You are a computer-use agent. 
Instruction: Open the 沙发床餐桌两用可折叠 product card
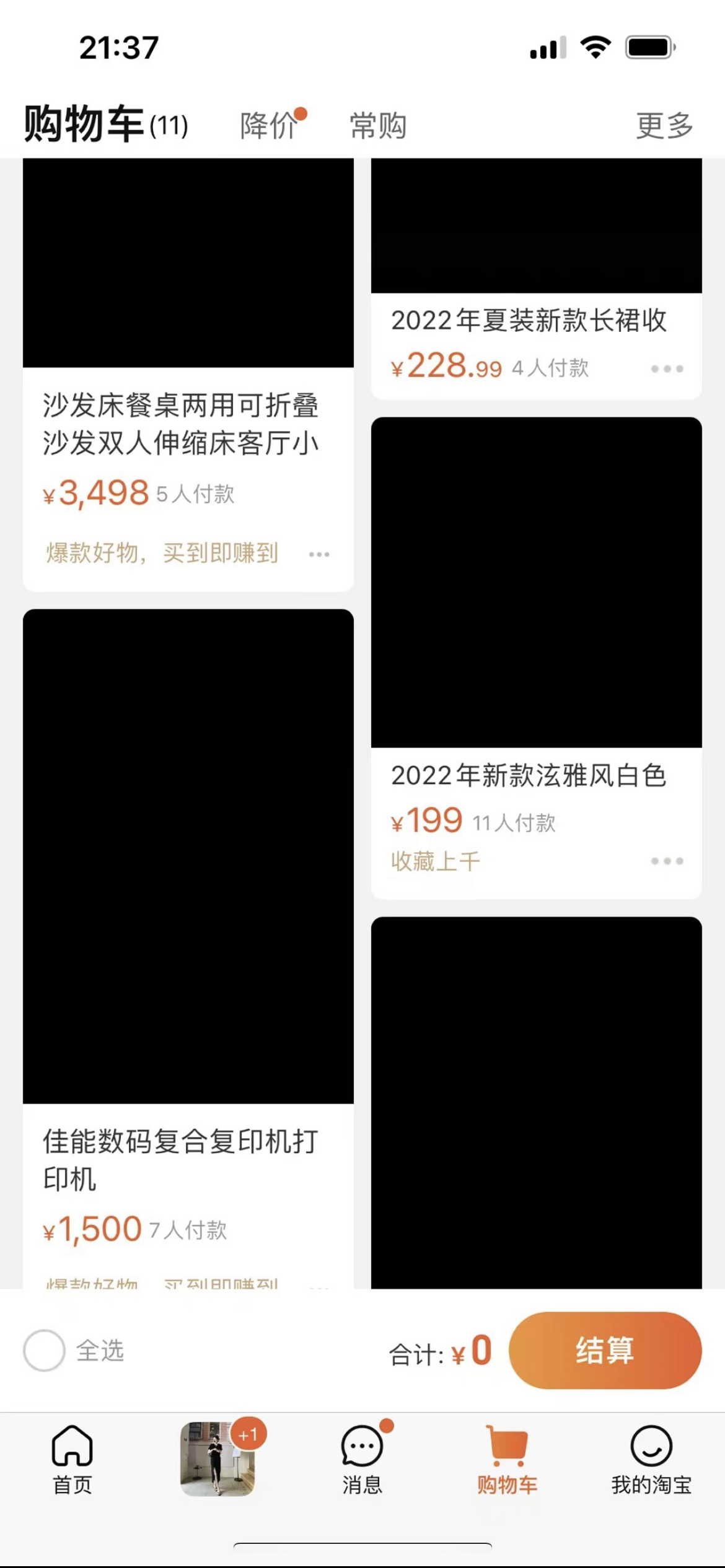pos(180,424)
